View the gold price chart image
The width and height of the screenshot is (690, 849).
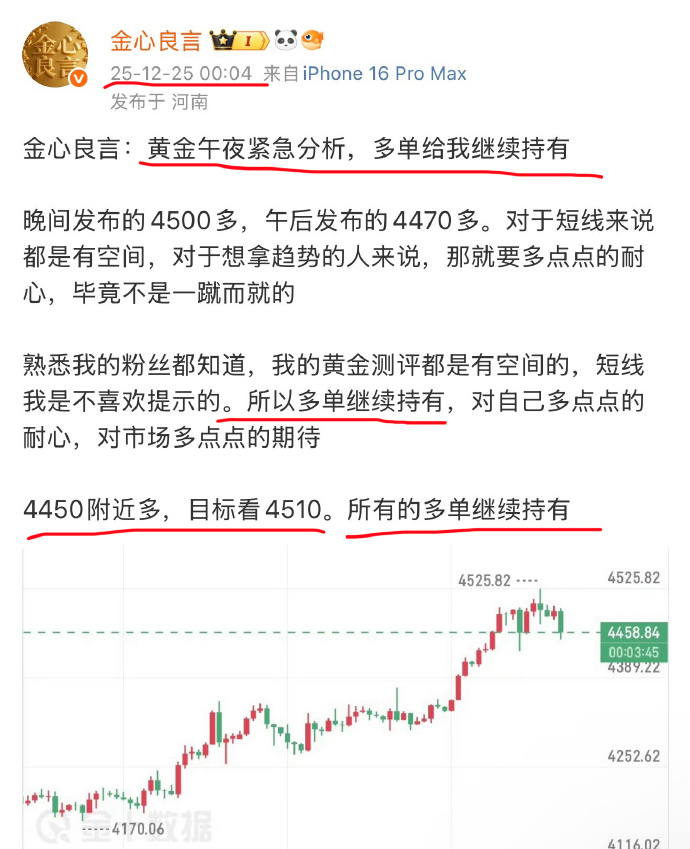pos(345,700)
